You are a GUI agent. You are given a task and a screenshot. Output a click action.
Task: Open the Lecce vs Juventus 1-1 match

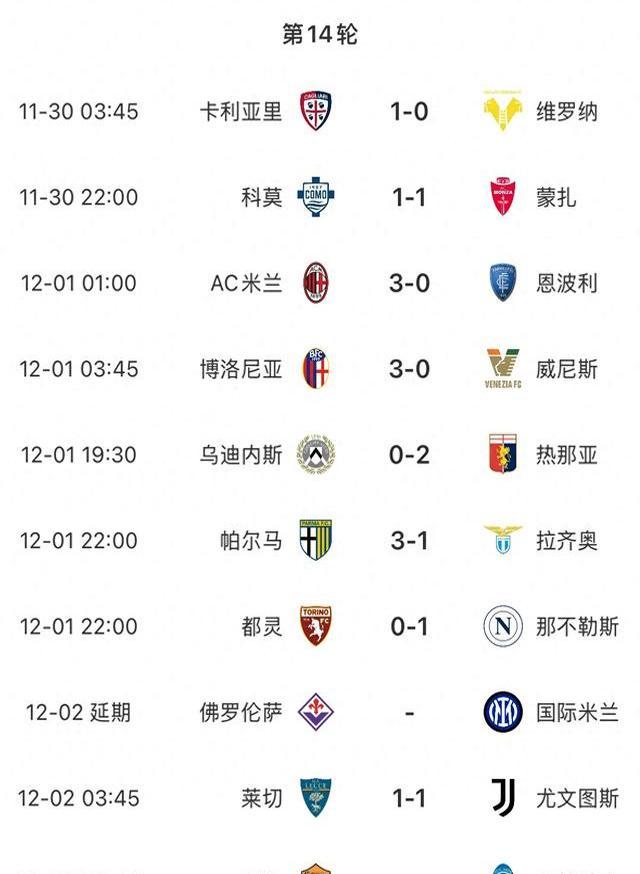click(408, 798)
